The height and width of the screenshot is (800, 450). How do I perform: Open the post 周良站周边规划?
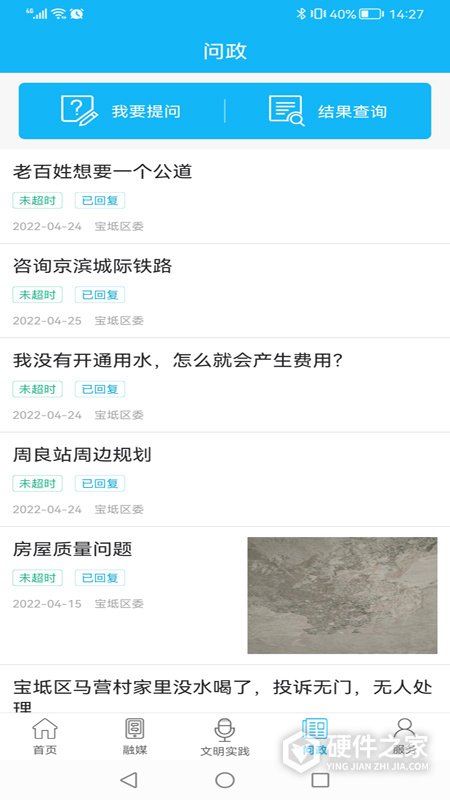pos(225,480)
